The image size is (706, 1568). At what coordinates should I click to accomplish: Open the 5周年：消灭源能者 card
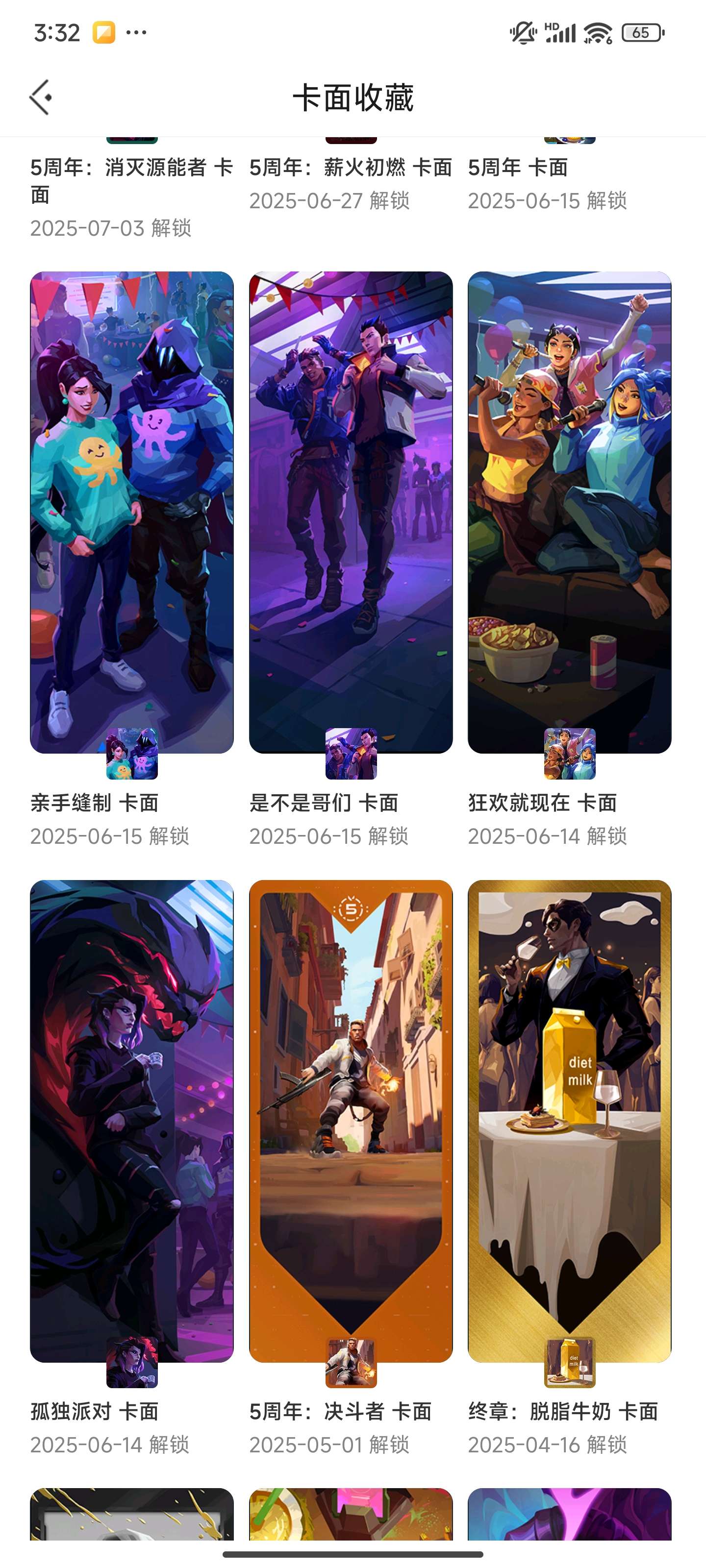coord(131,181)
